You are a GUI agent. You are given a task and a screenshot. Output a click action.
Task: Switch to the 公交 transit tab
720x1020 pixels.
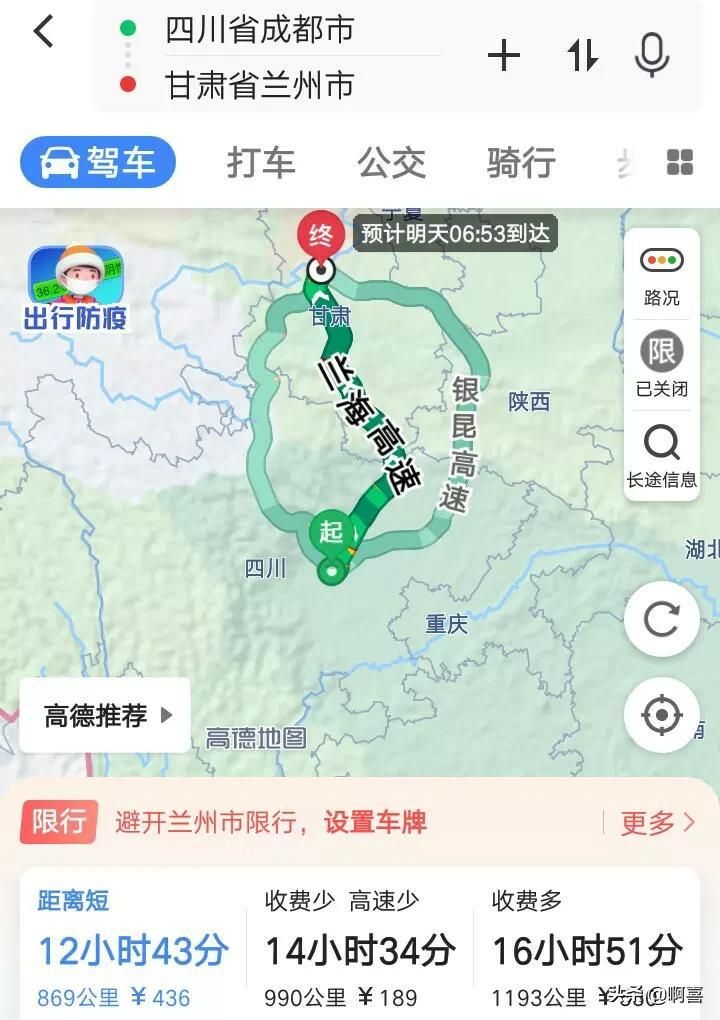click(391, 163)
